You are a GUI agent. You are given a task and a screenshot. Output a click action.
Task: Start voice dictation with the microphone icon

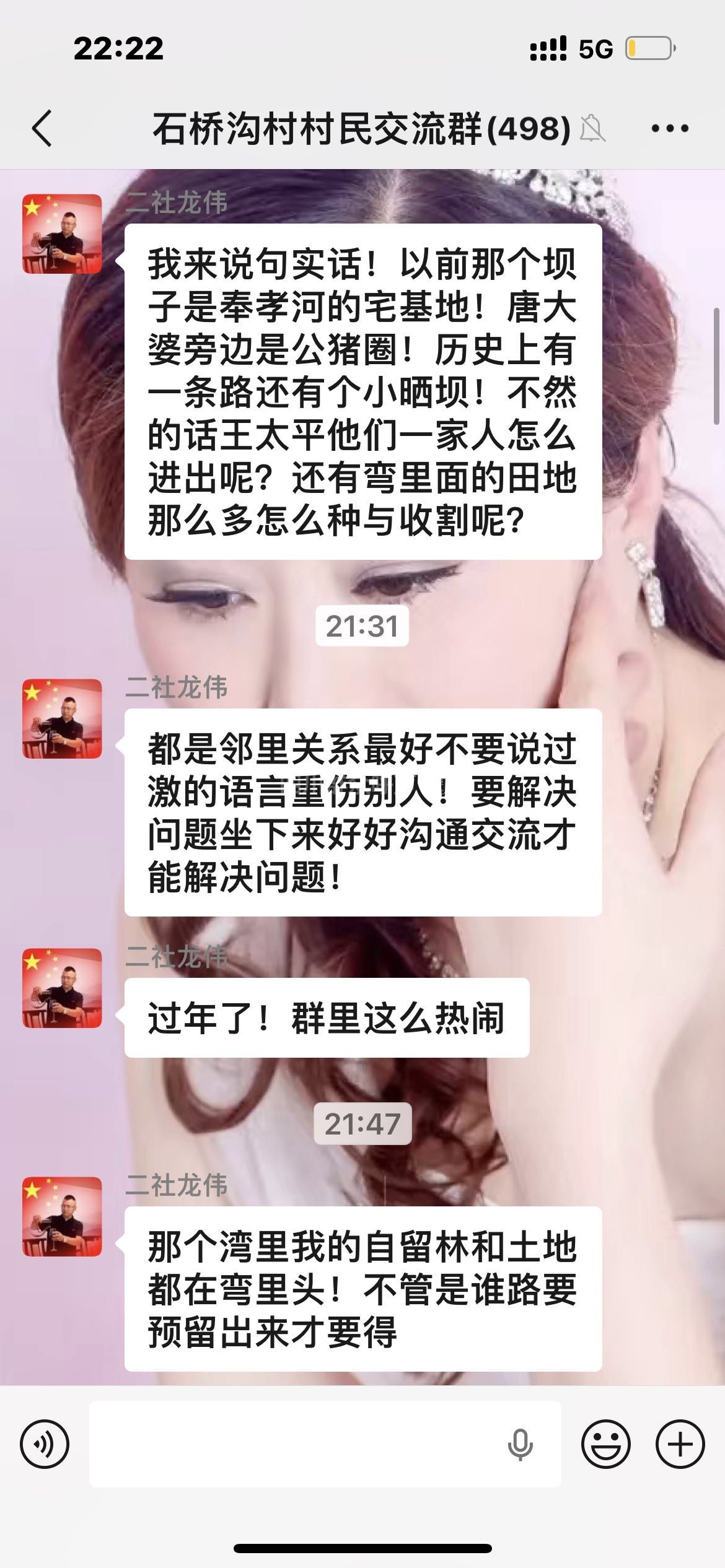(x=520, y=1445)
